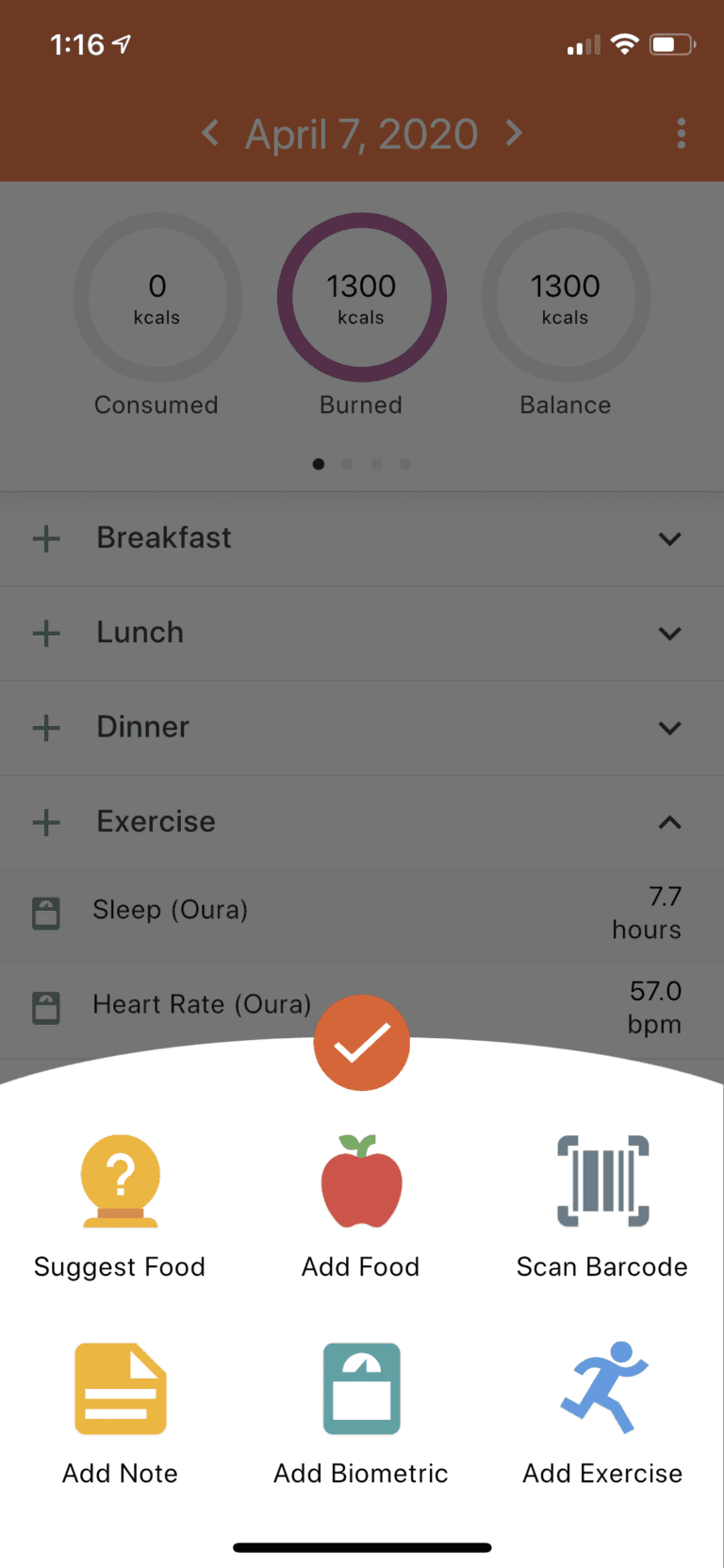Go to the next day
Image resolution: width=724 pixels, height=1568 pixels.
pos(514,134)
